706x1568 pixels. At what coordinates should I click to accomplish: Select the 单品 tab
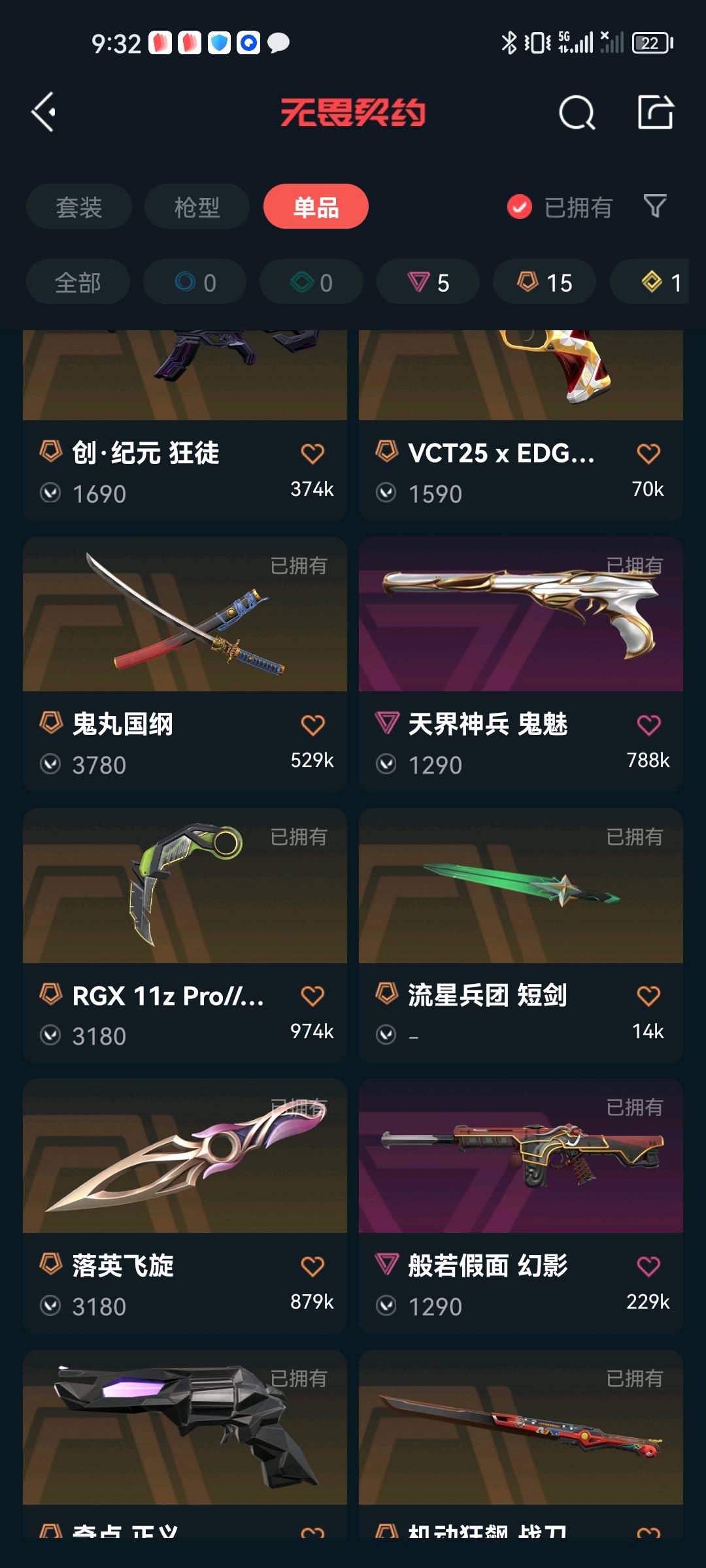316,207
